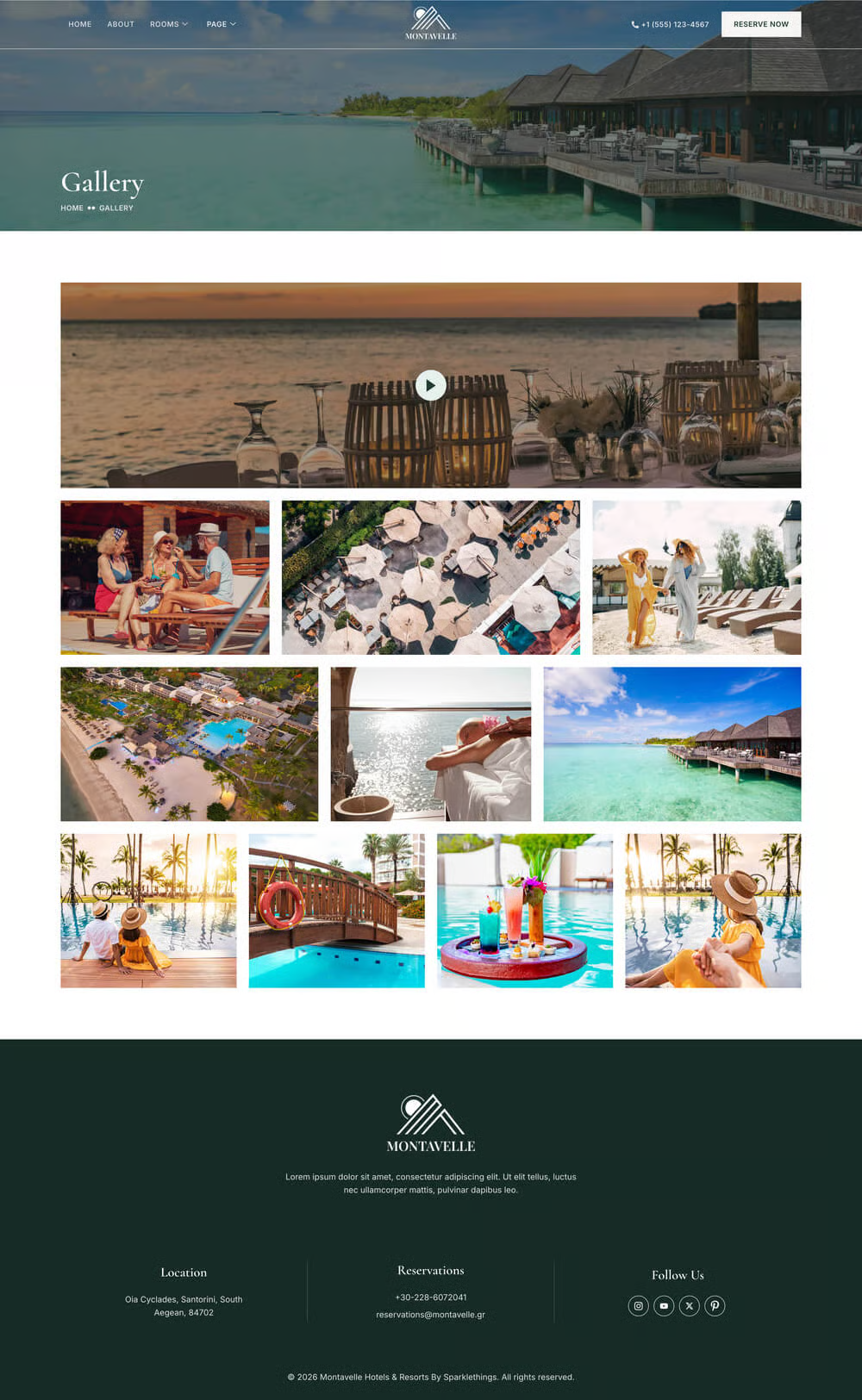View the spa massage by sea photo
The width and height of the screenshot is (862, 1400).
click(x=430, y=744)
